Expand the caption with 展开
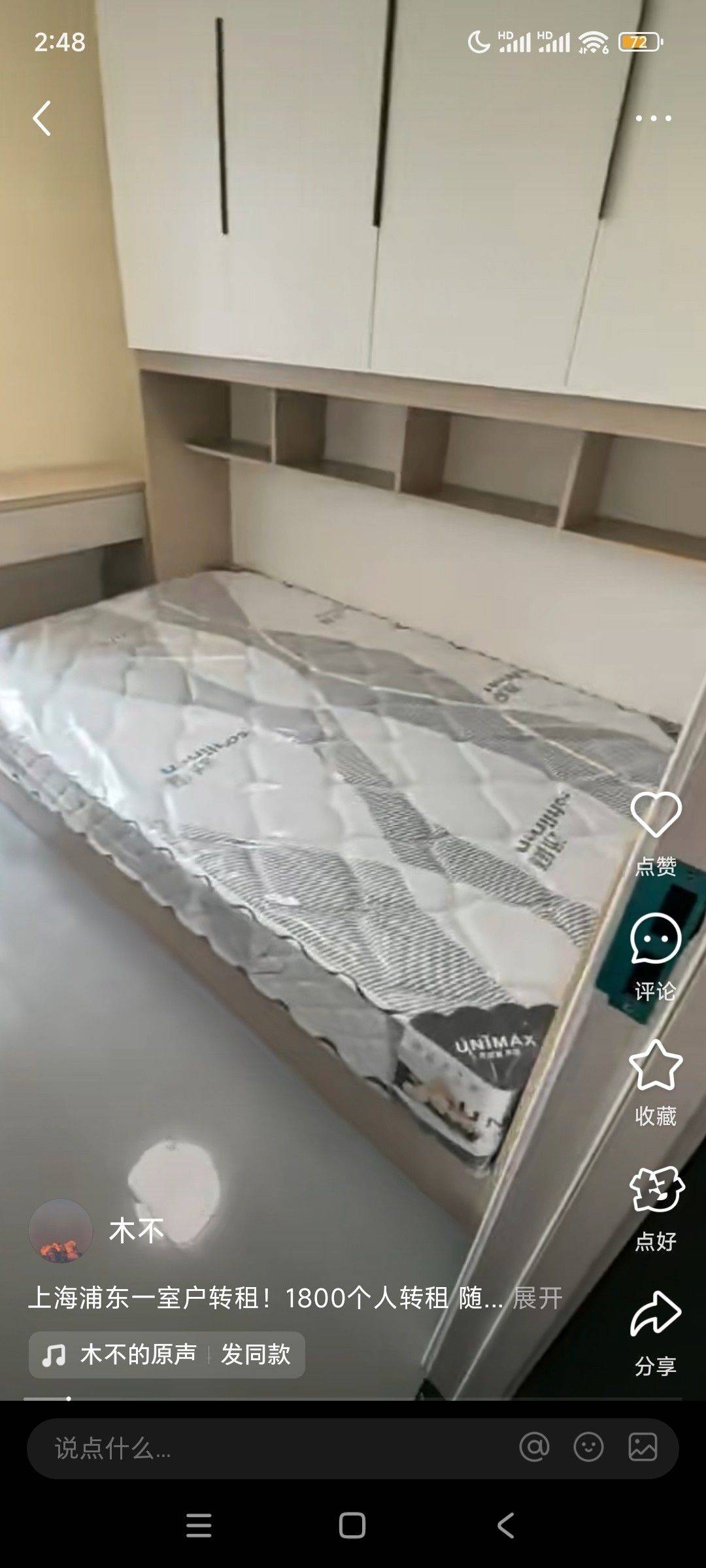This screenshot has width=706, height=1568. coord(537,1298)
